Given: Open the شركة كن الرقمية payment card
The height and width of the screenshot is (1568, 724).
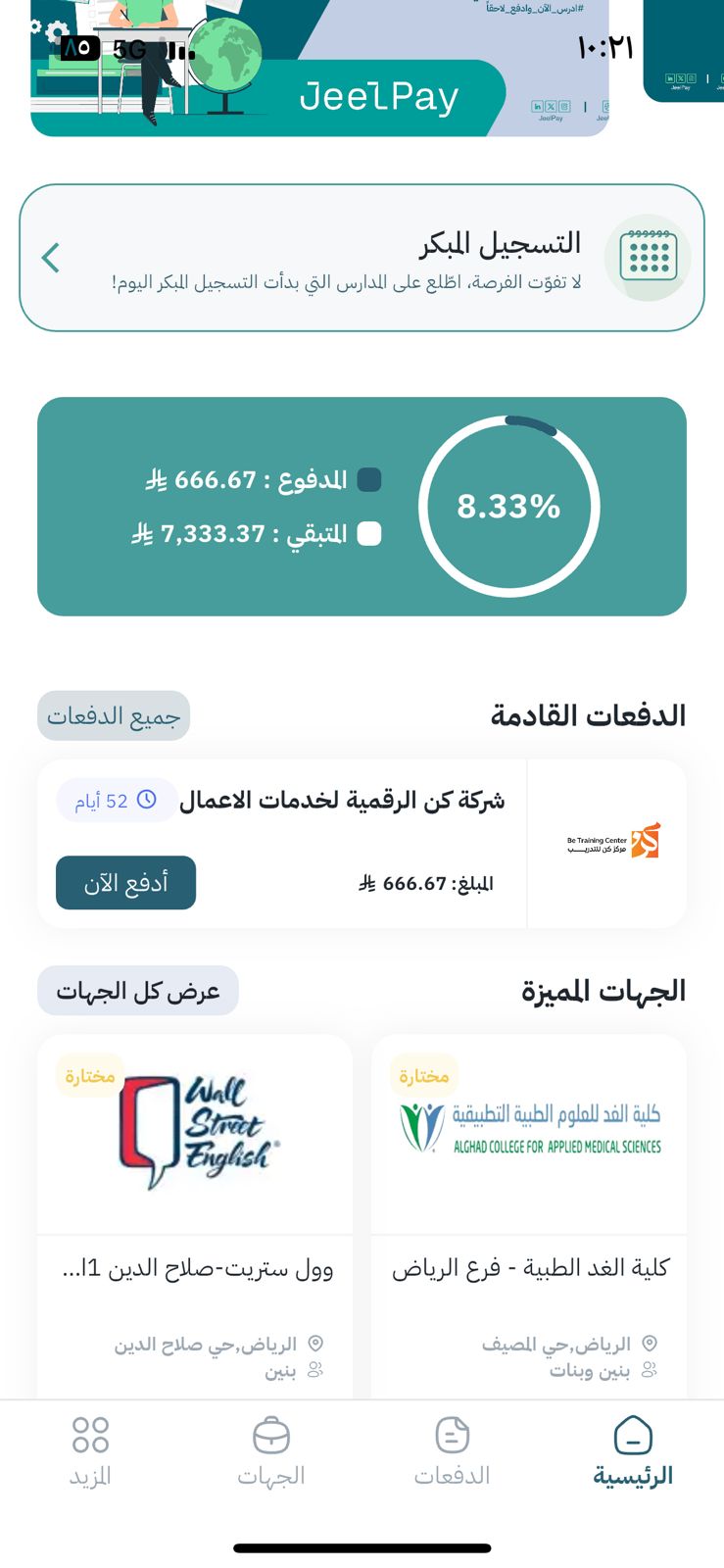Looking at the screenshot, I should tap(362, 844).
